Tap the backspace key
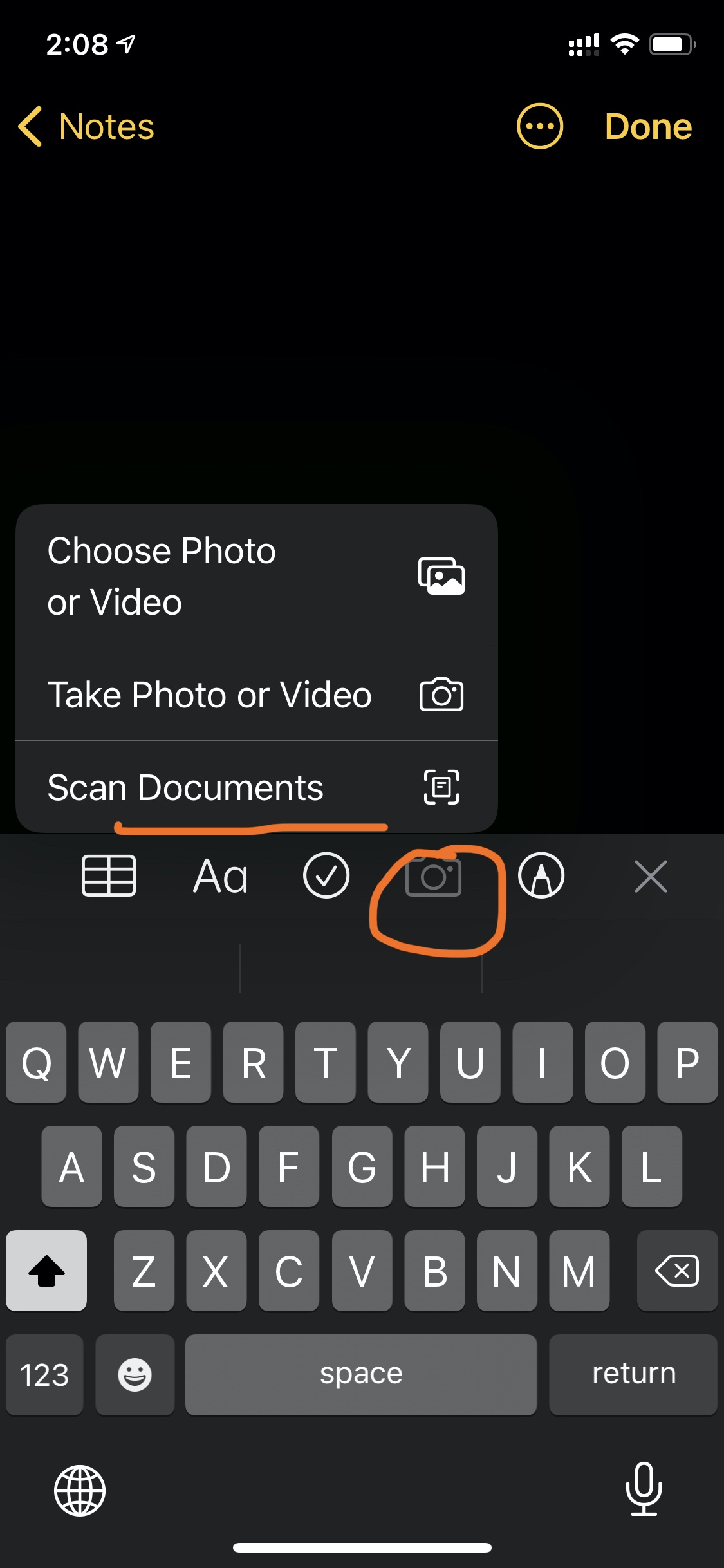 pos(677,1271)
